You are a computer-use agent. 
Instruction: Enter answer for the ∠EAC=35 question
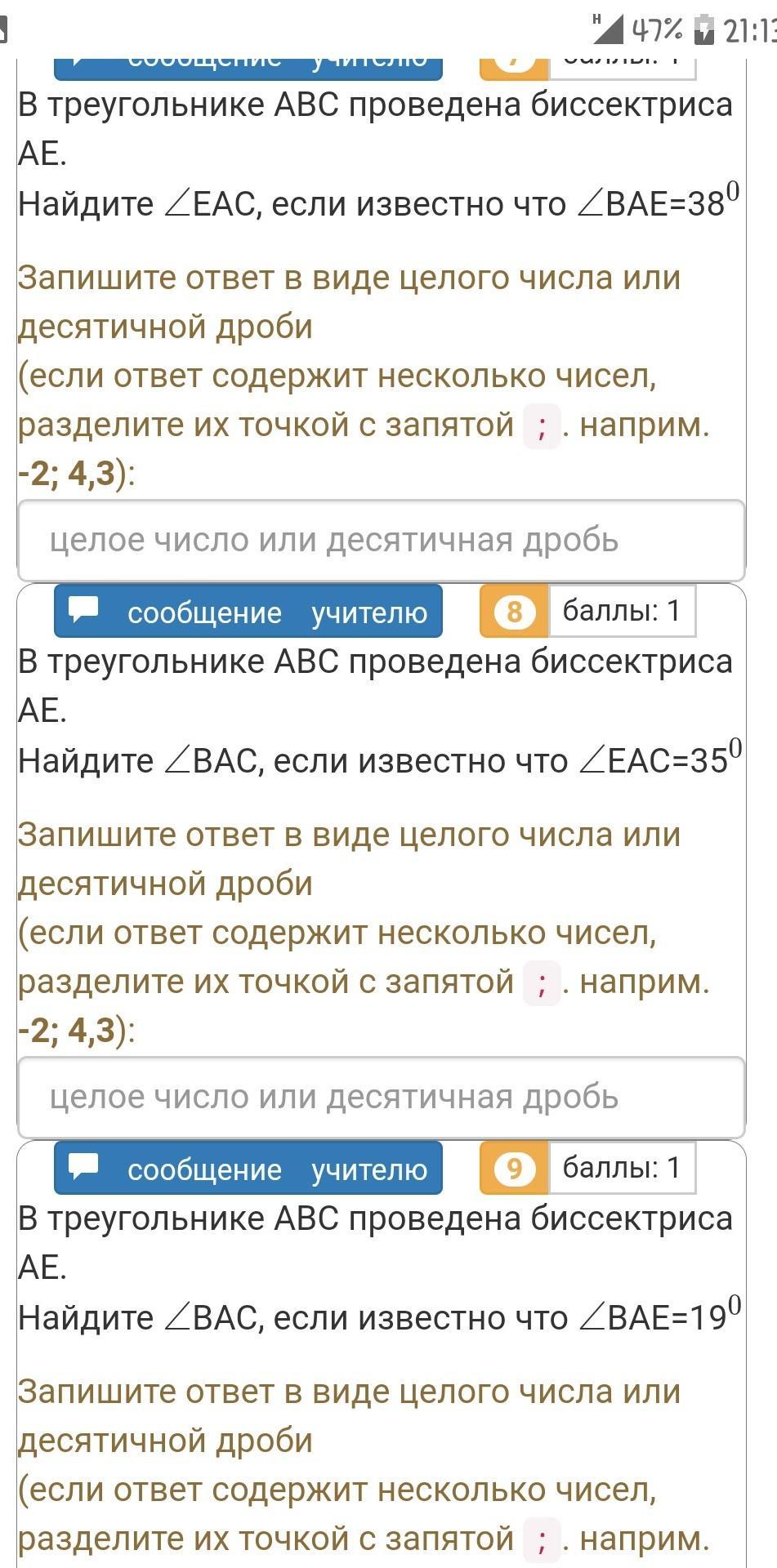[382, 1098]
